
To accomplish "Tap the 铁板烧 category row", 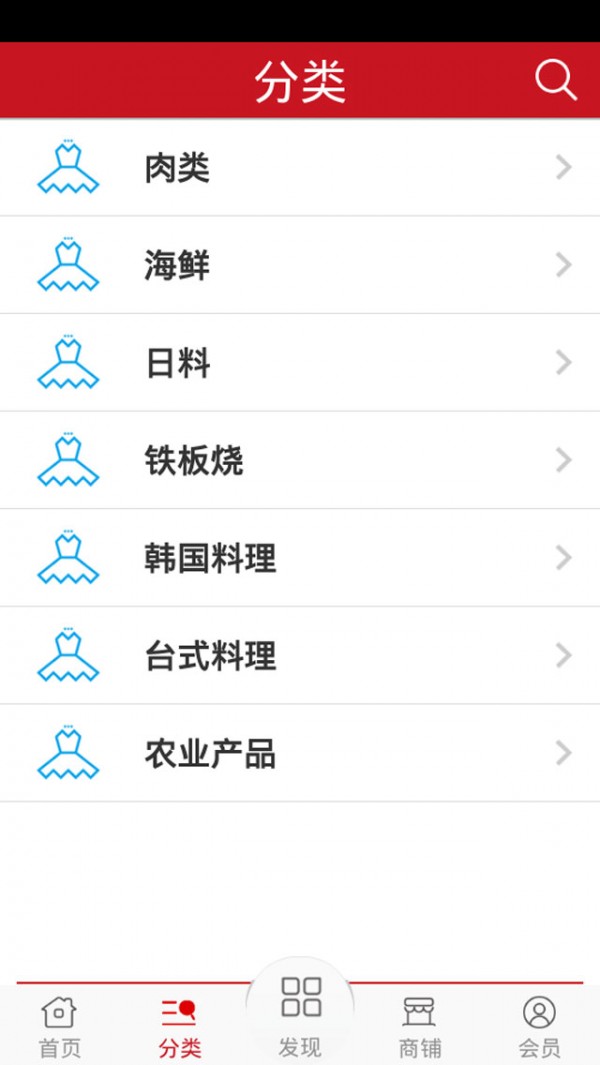I will point(300,460).
